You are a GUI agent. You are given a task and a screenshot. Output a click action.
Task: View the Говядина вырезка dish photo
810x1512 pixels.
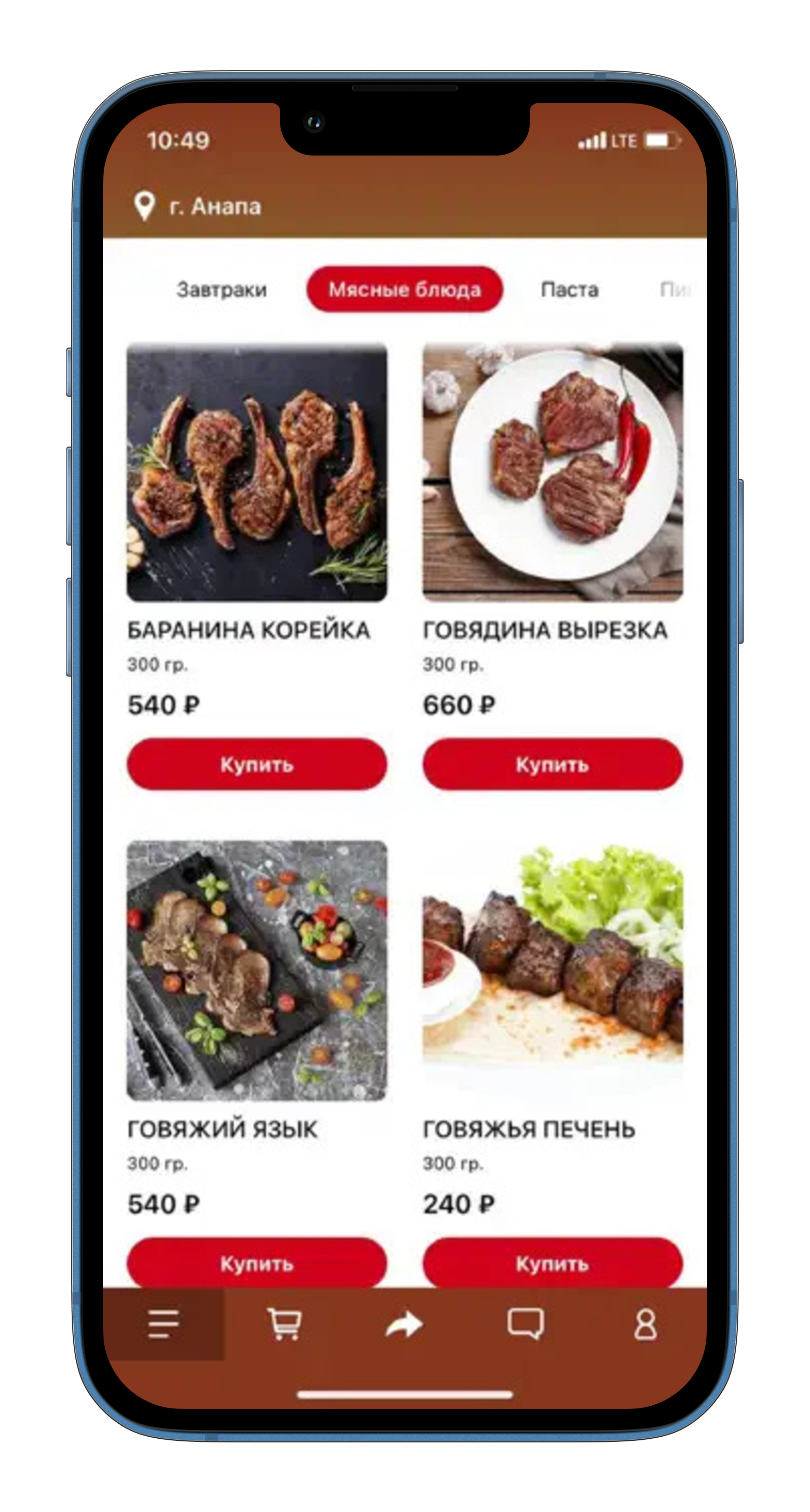coord(552,472)
